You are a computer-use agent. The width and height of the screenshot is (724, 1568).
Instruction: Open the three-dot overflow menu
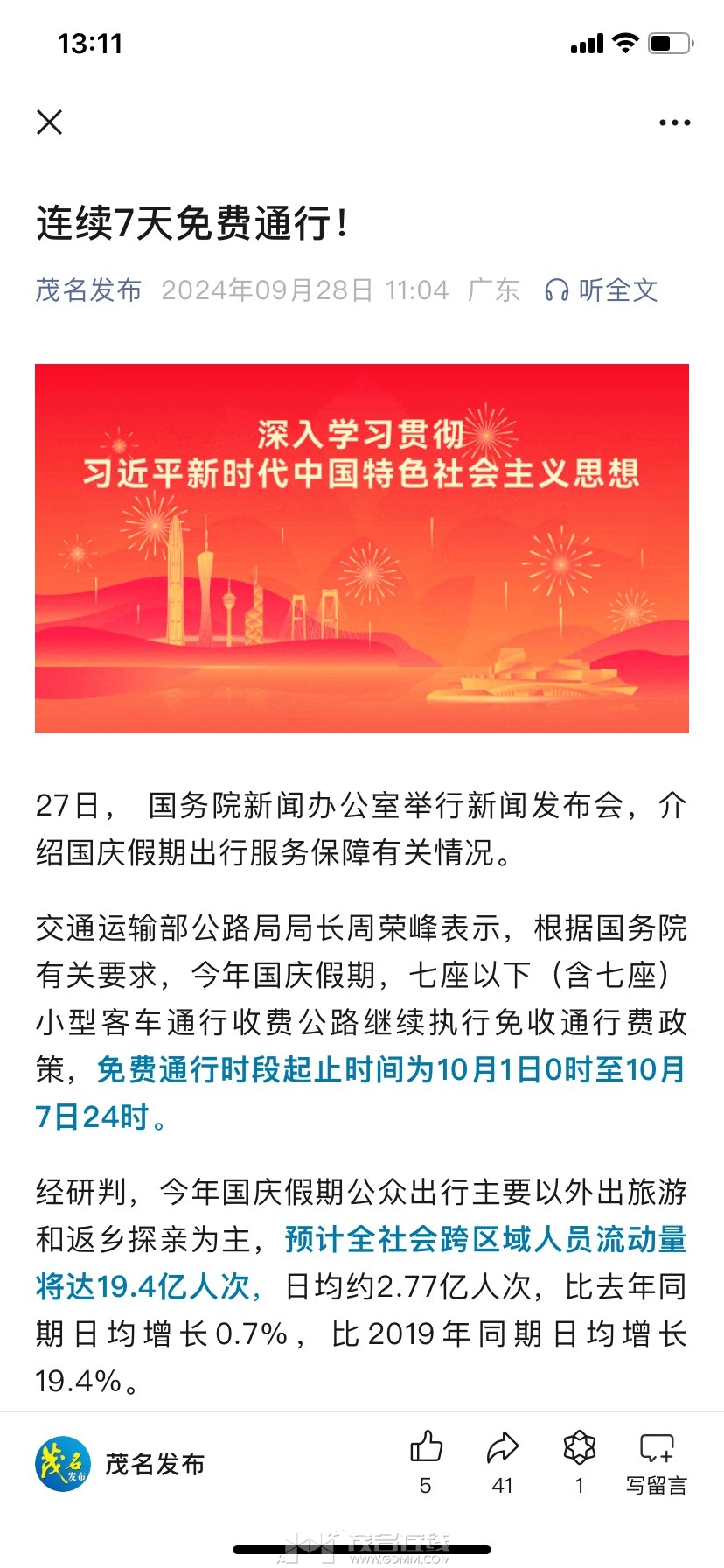point(674,122)
